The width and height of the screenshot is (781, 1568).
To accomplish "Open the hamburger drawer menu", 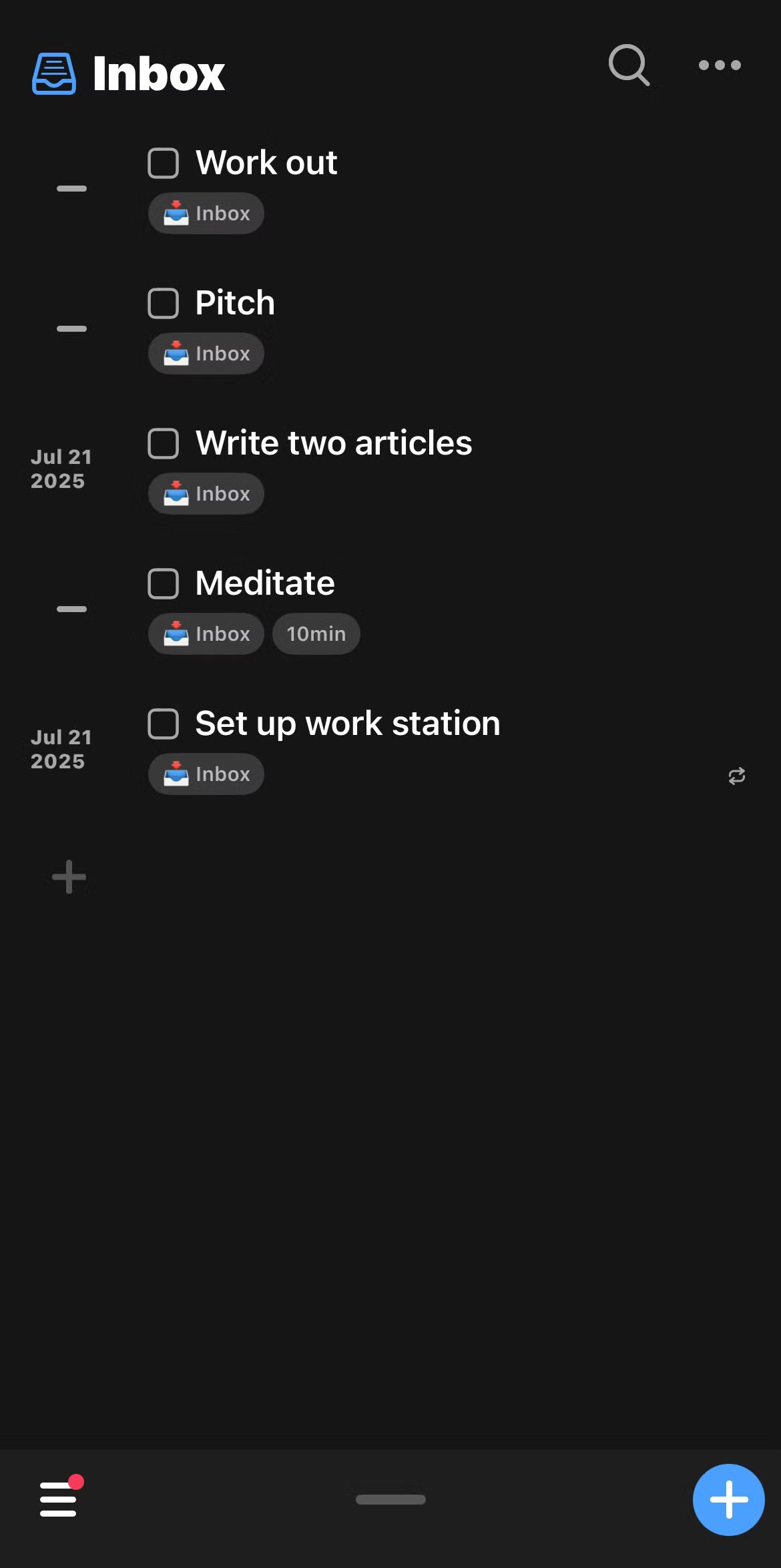I will [x=59, y=1499].
